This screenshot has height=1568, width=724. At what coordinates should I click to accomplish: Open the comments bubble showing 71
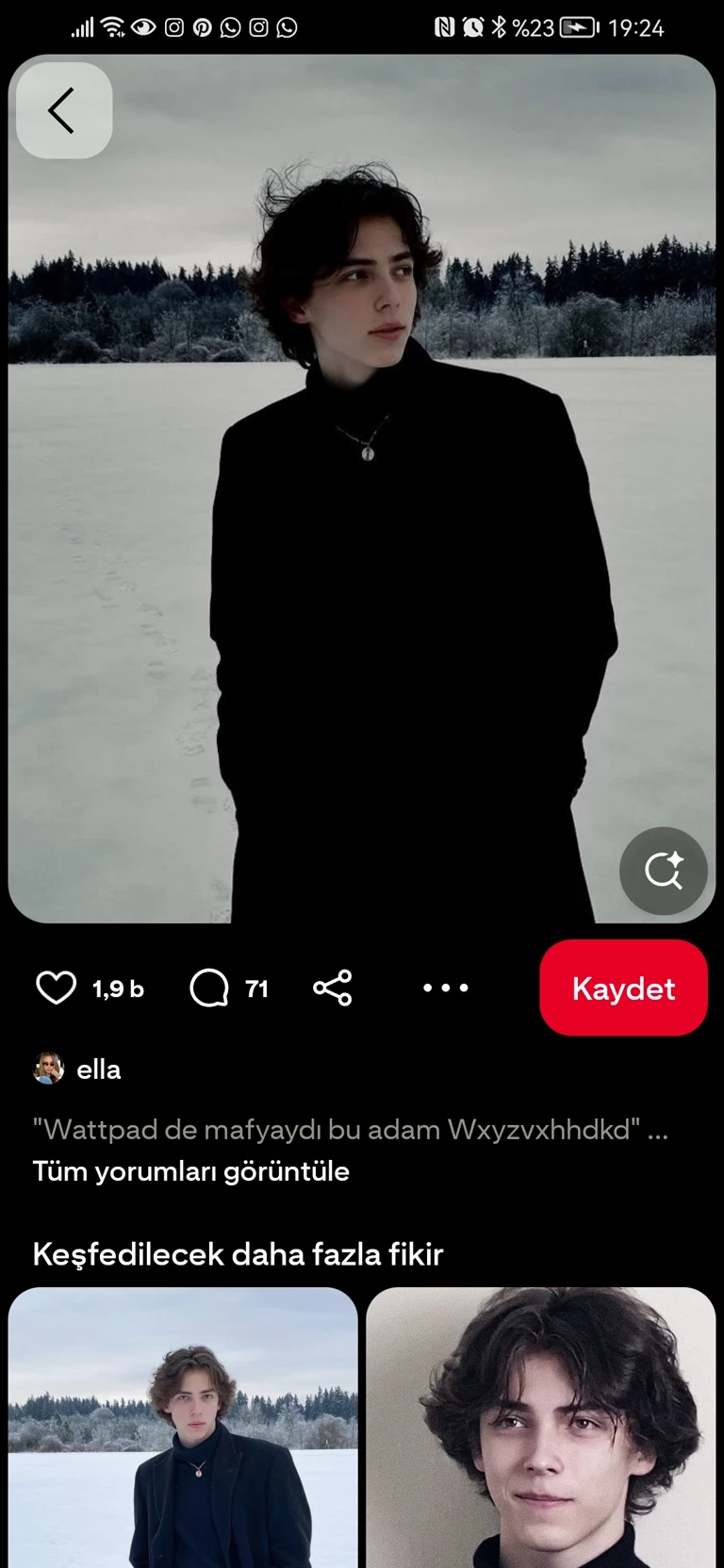coord(209,988)
